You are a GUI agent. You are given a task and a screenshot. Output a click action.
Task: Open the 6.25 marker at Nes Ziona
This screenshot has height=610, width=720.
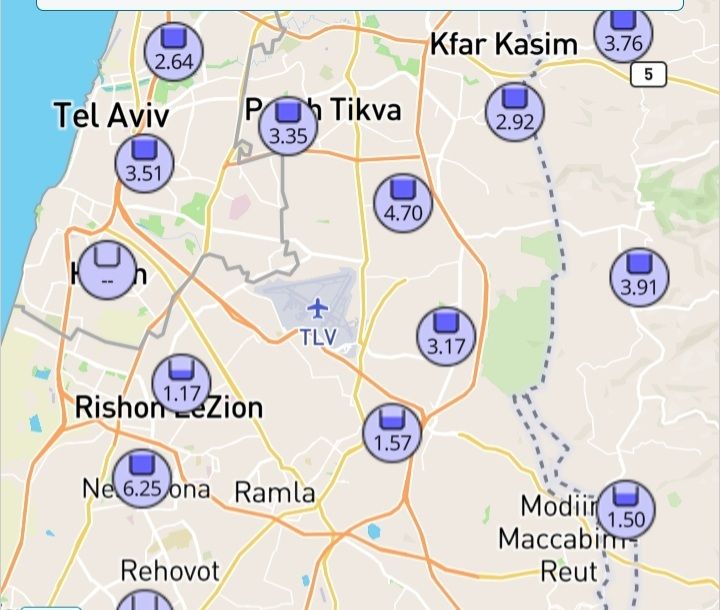point(141,478)
